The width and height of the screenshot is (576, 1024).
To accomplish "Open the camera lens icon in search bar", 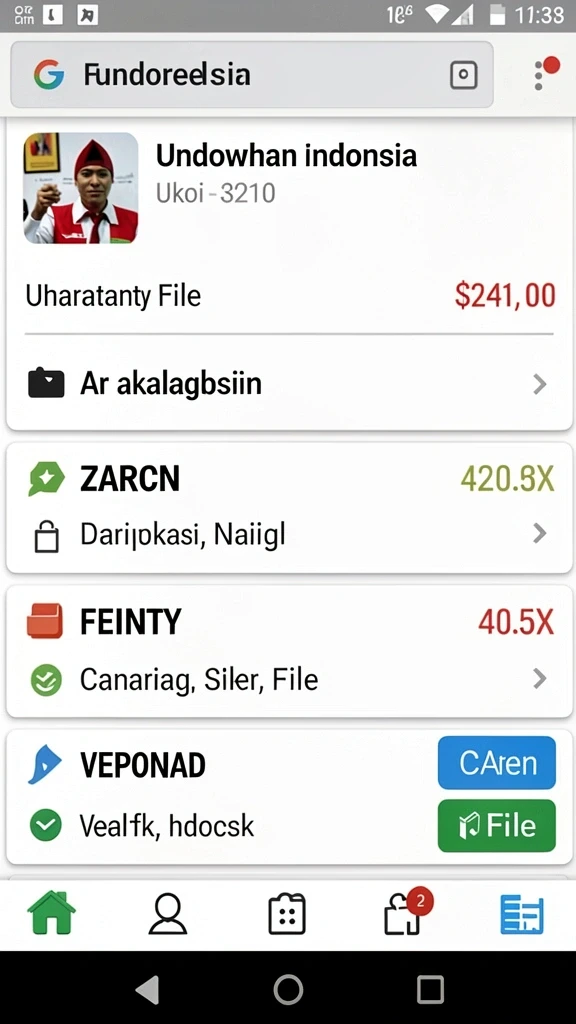I will (463, 75).
